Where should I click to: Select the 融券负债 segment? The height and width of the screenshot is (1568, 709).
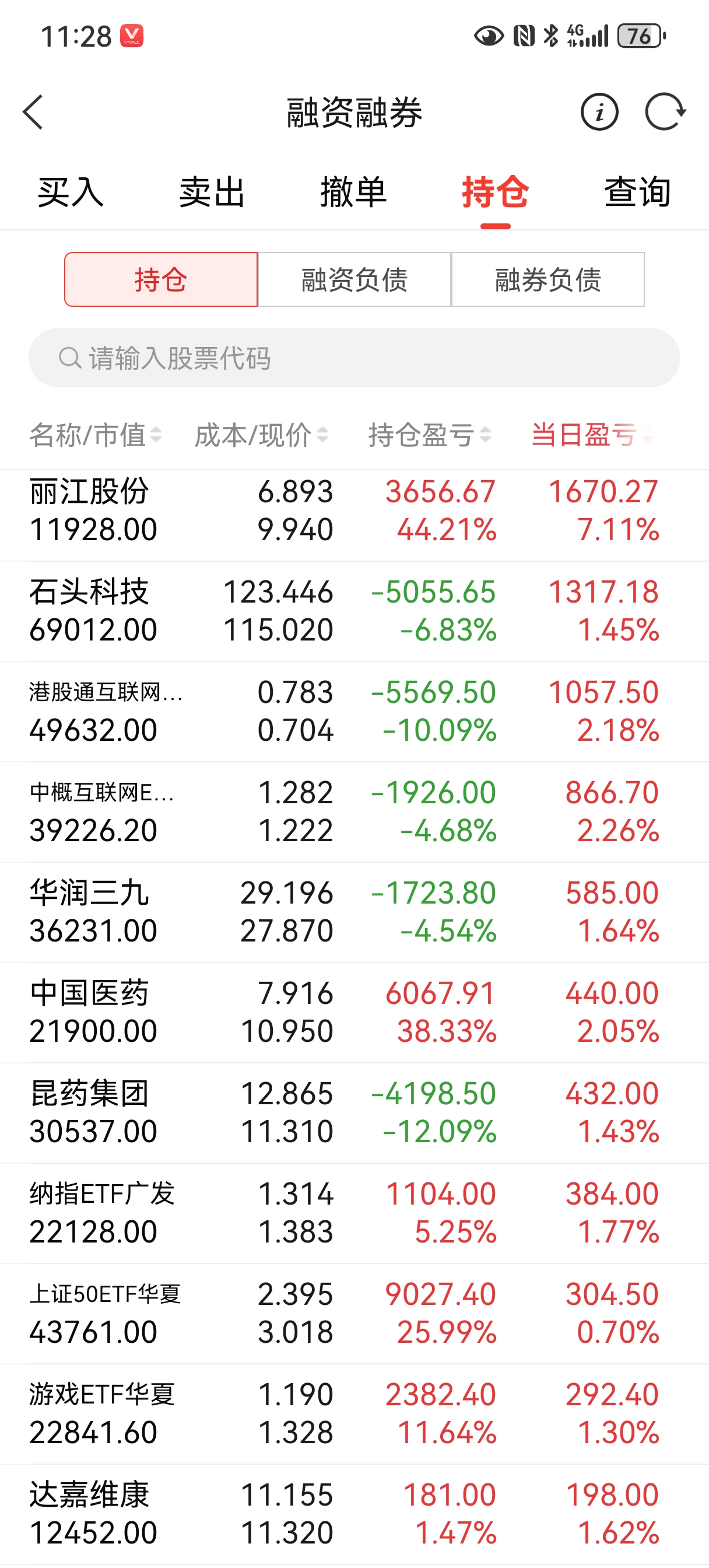(547, 279)
